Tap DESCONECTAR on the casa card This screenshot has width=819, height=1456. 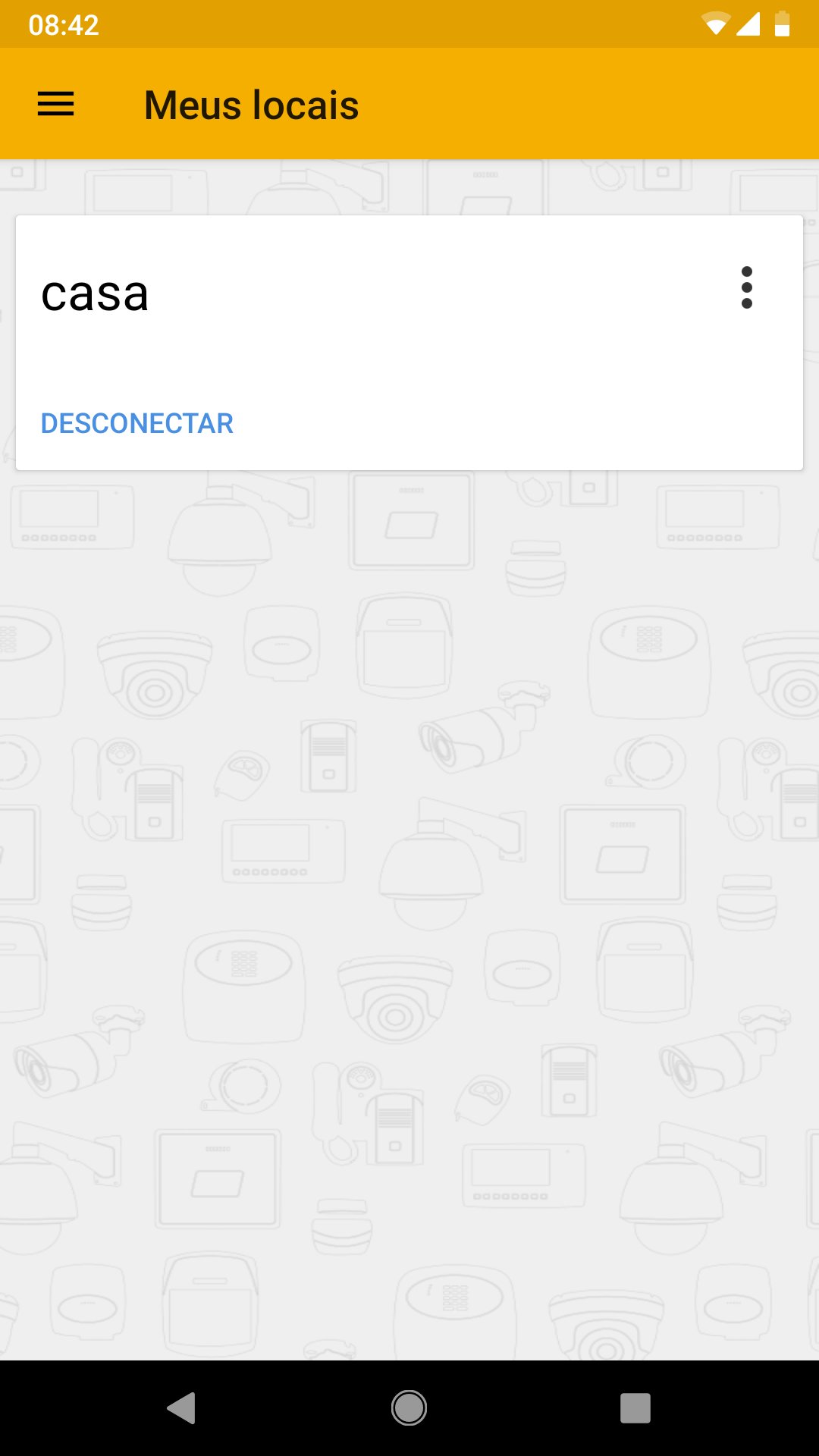coord(137,423)
